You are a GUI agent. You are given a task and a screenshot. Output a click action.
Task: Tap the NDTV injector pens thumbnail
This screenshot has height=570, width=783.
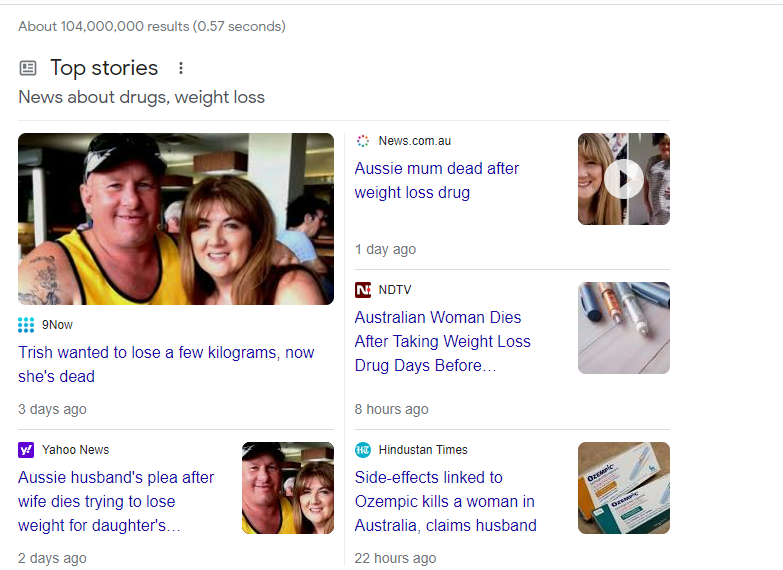tap(623, 328)
